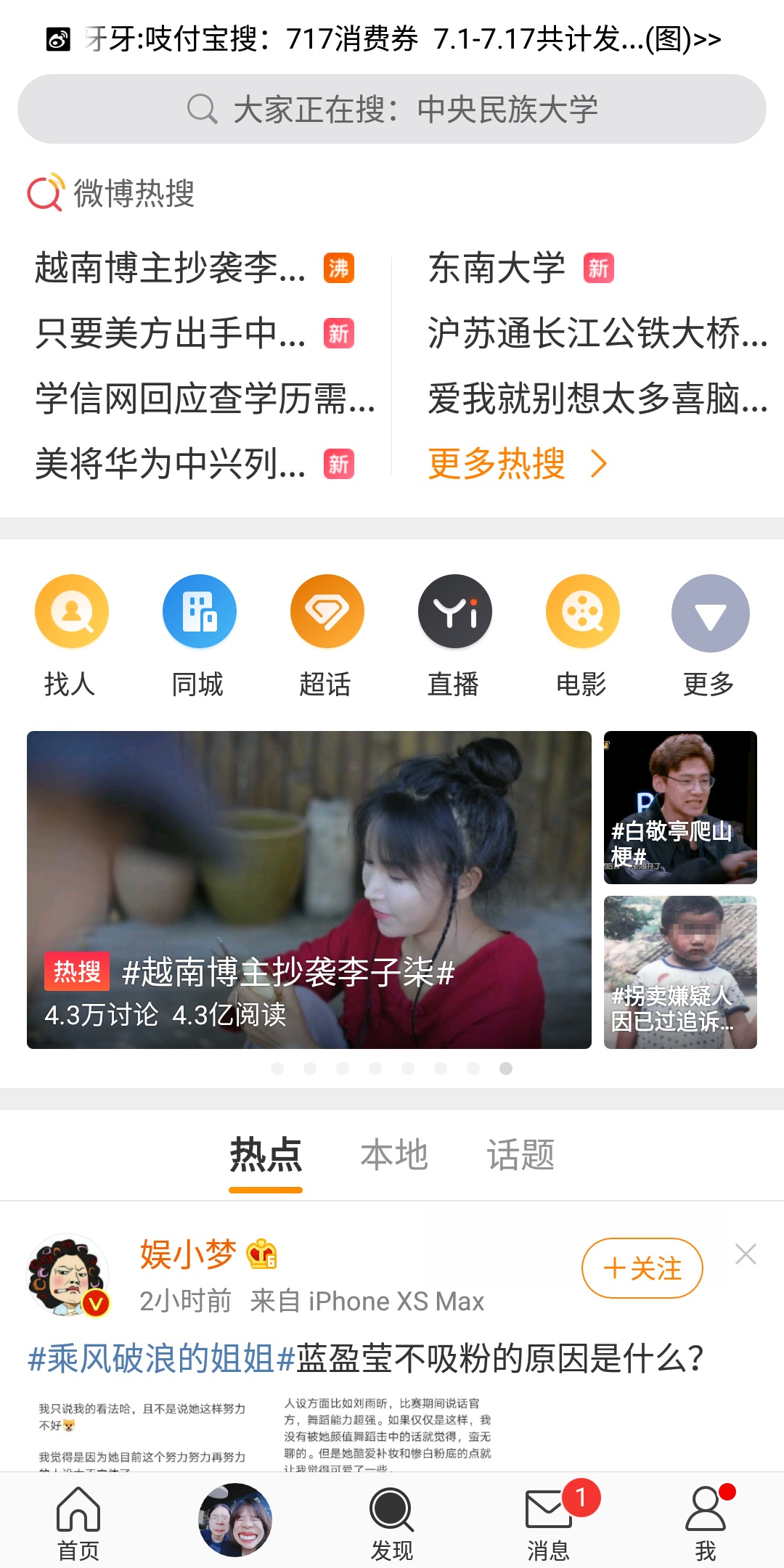Screen dimensions: 784x1568
Task: Switch to the 话题 tab
Action: point(520,1155)
